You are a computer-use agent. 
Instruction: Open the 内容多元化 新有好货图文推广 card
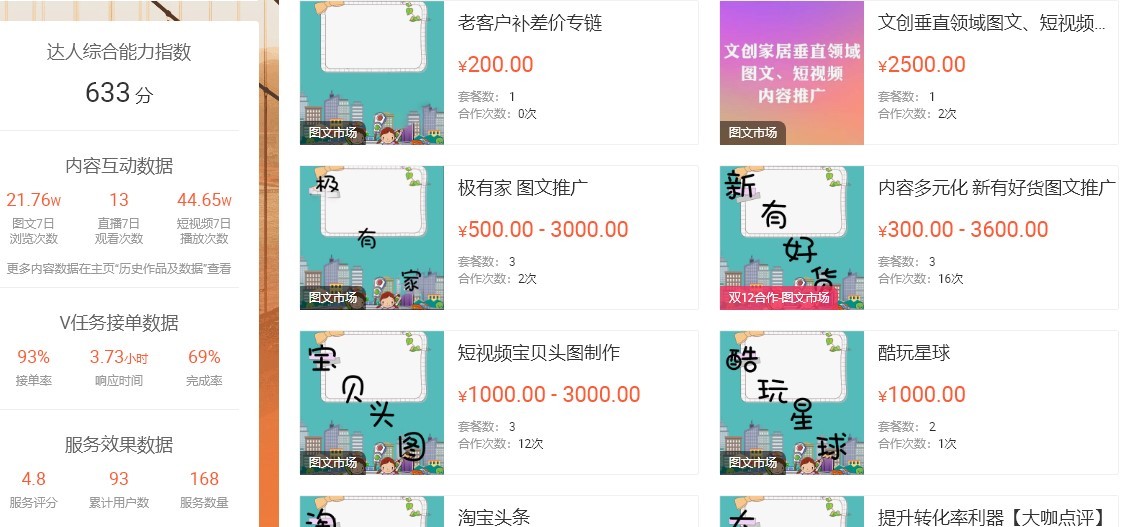point(996,188)
